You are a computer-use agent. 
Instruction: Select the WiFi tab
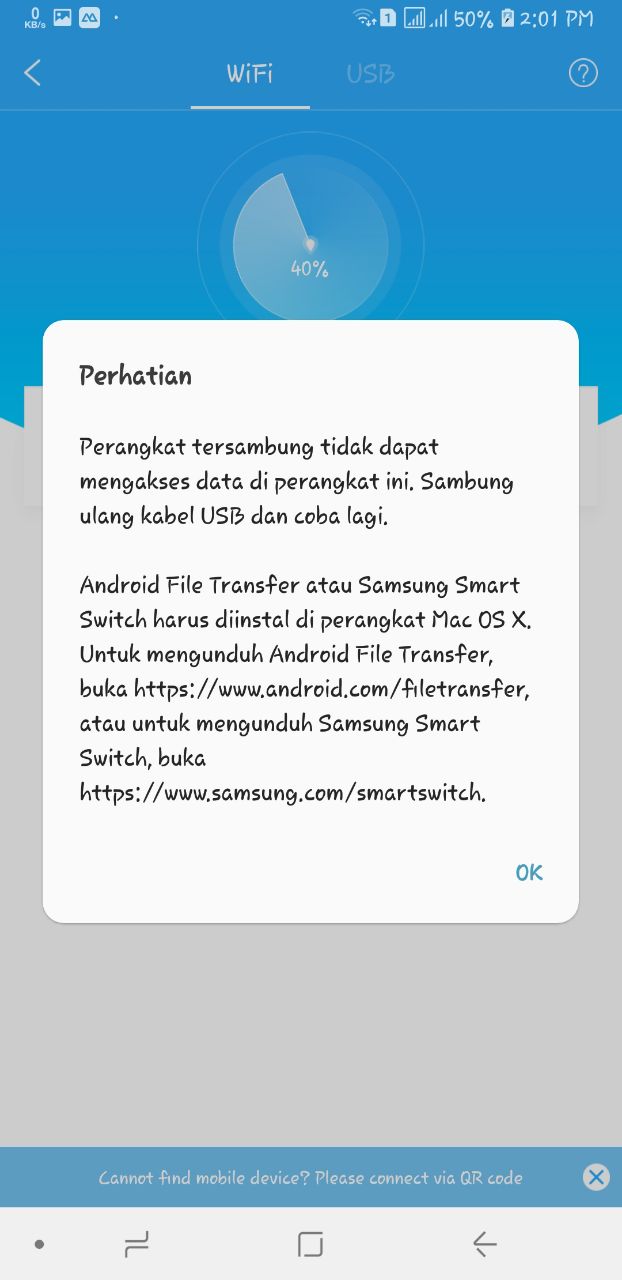[250, 73]
